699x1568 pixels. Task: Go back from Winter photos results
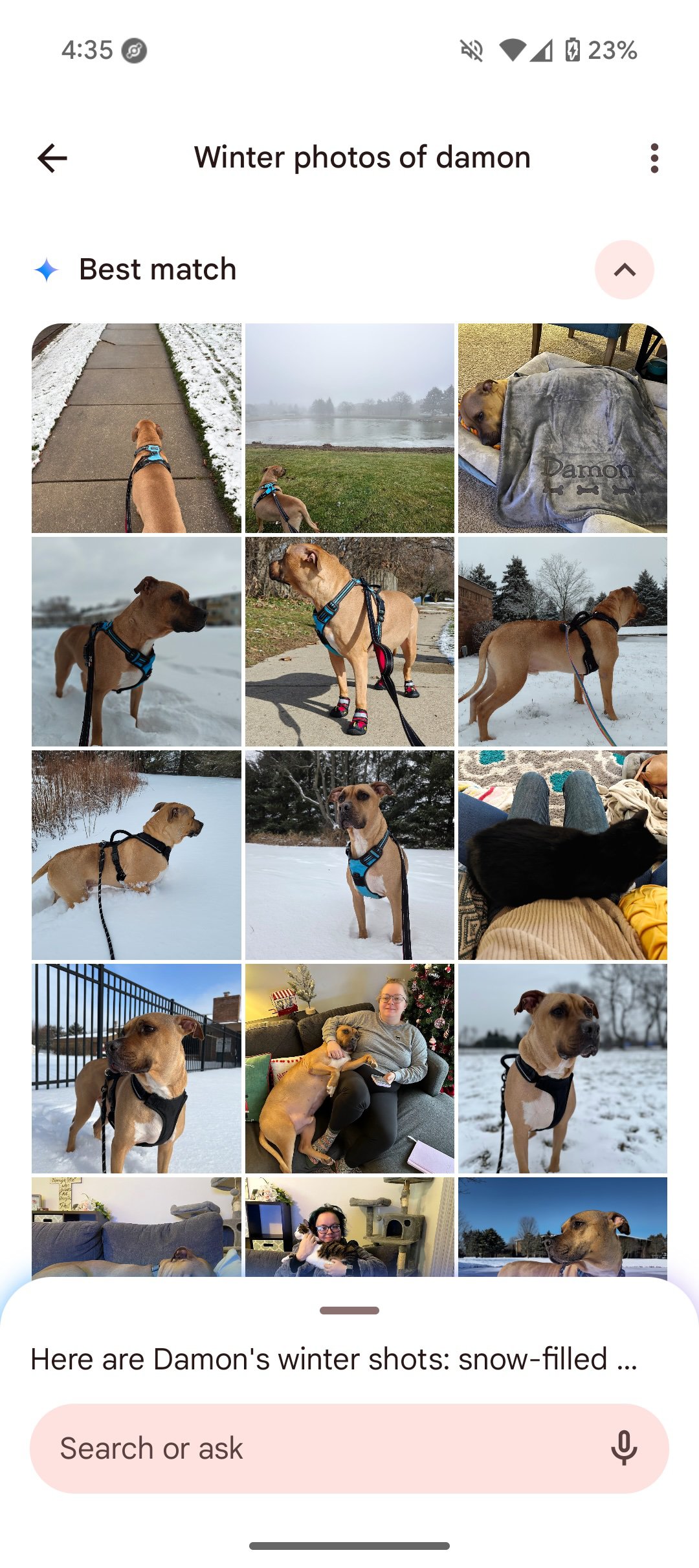52,158
